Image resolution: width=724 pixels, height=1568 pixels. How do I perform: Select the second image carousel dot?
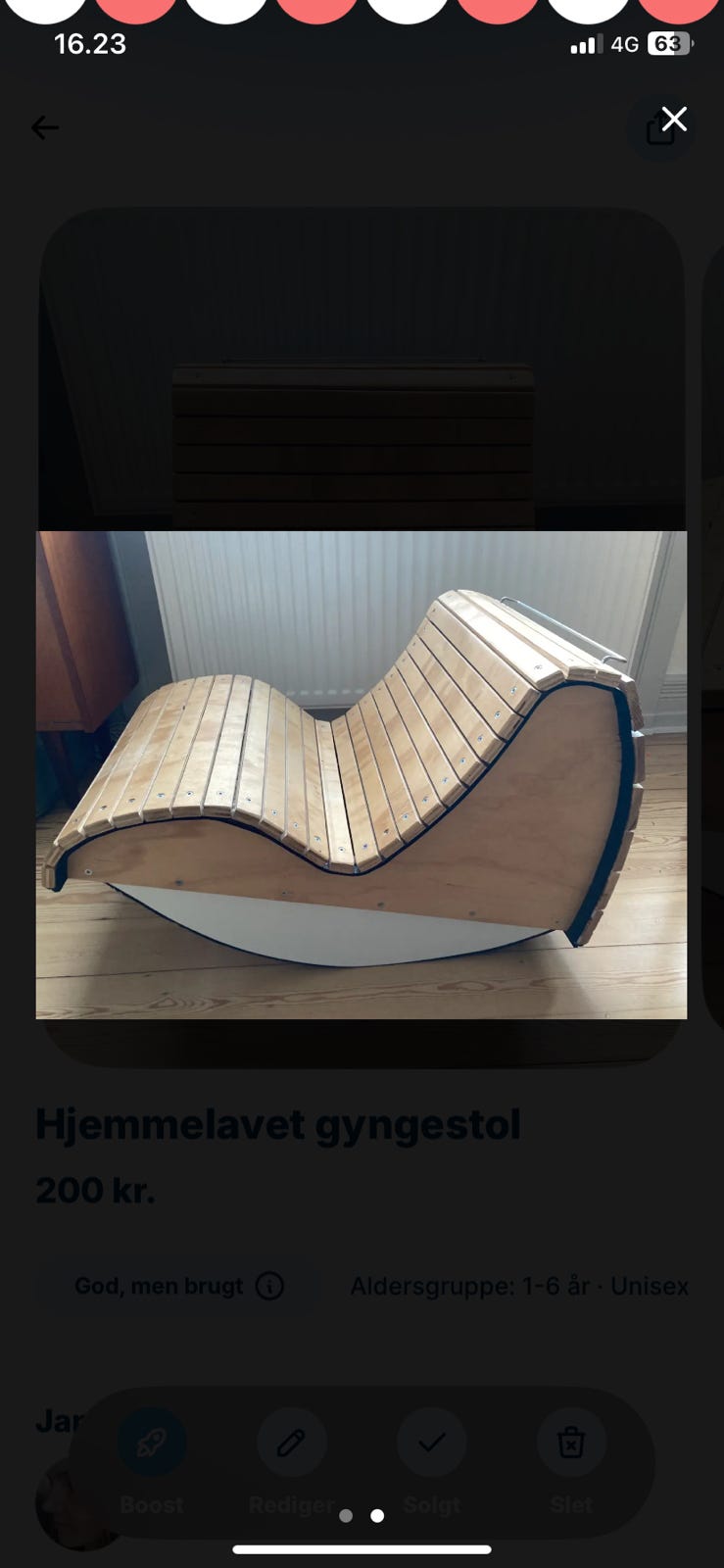(x=376, y=1516)
